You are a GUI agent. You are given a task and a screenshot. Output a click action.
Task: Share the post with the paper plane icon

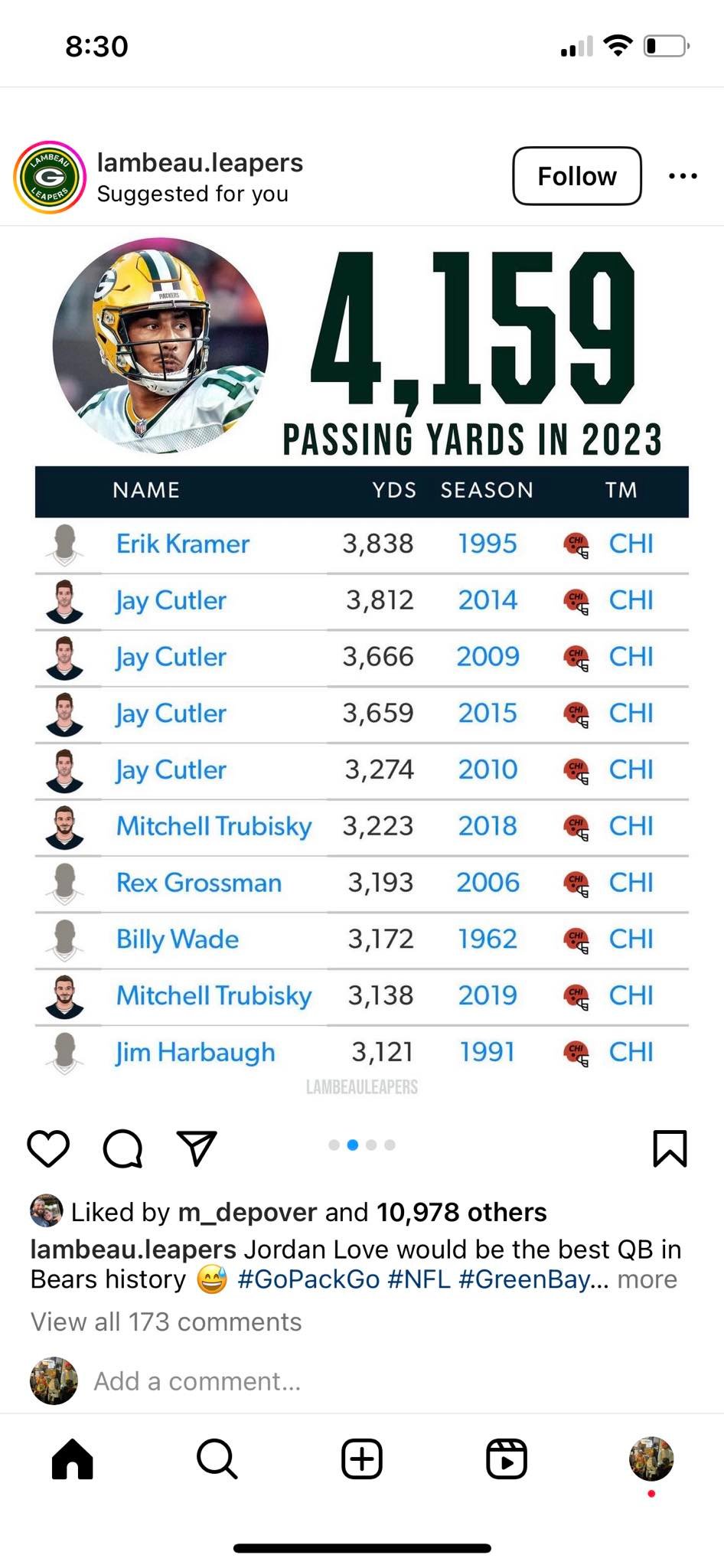[x=197, y=1148]
